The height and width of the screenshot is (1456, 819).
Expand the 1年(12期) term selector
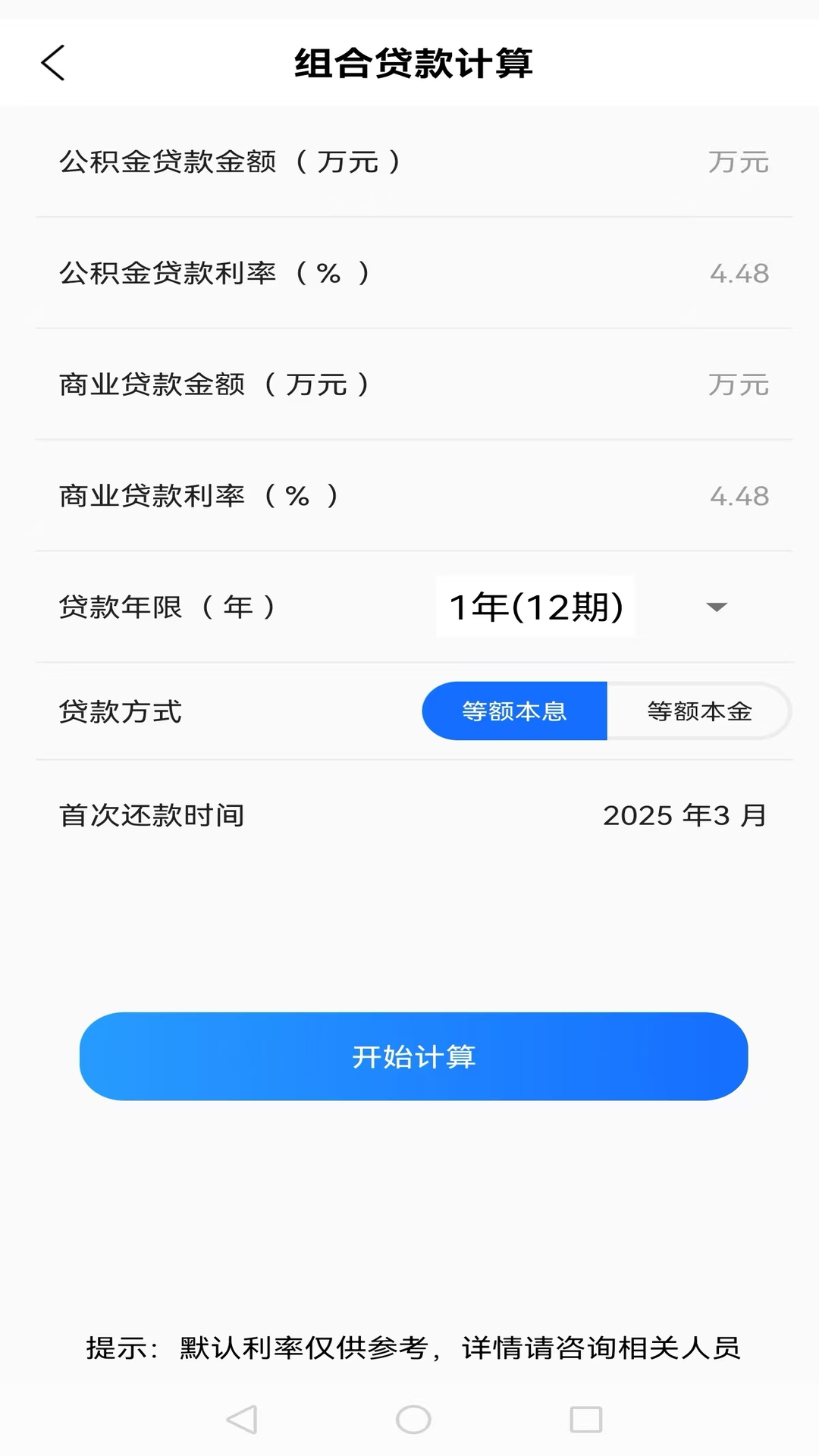537,604
